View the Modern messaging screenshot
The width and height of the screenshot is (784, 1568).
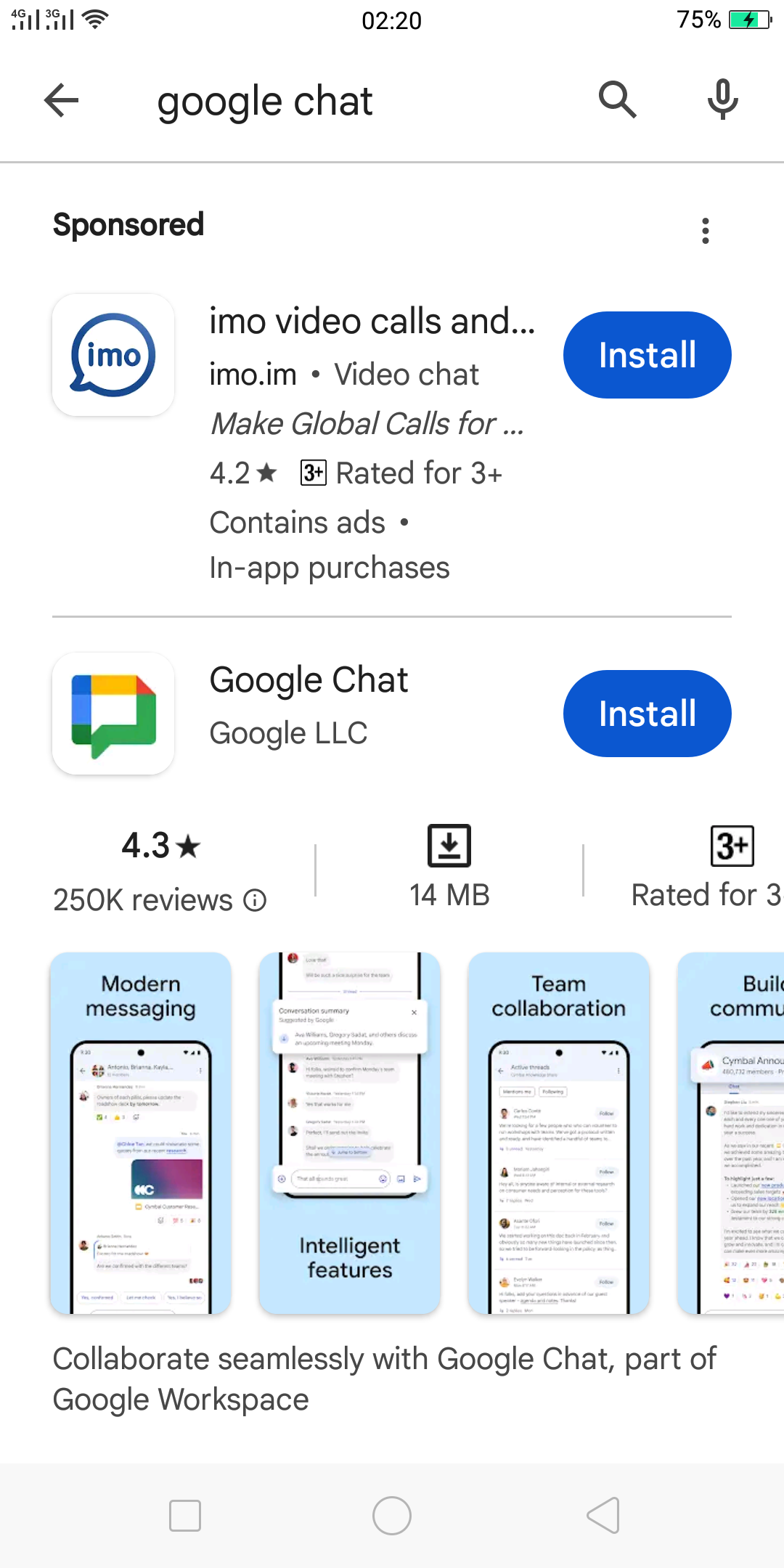(141, 1132)
